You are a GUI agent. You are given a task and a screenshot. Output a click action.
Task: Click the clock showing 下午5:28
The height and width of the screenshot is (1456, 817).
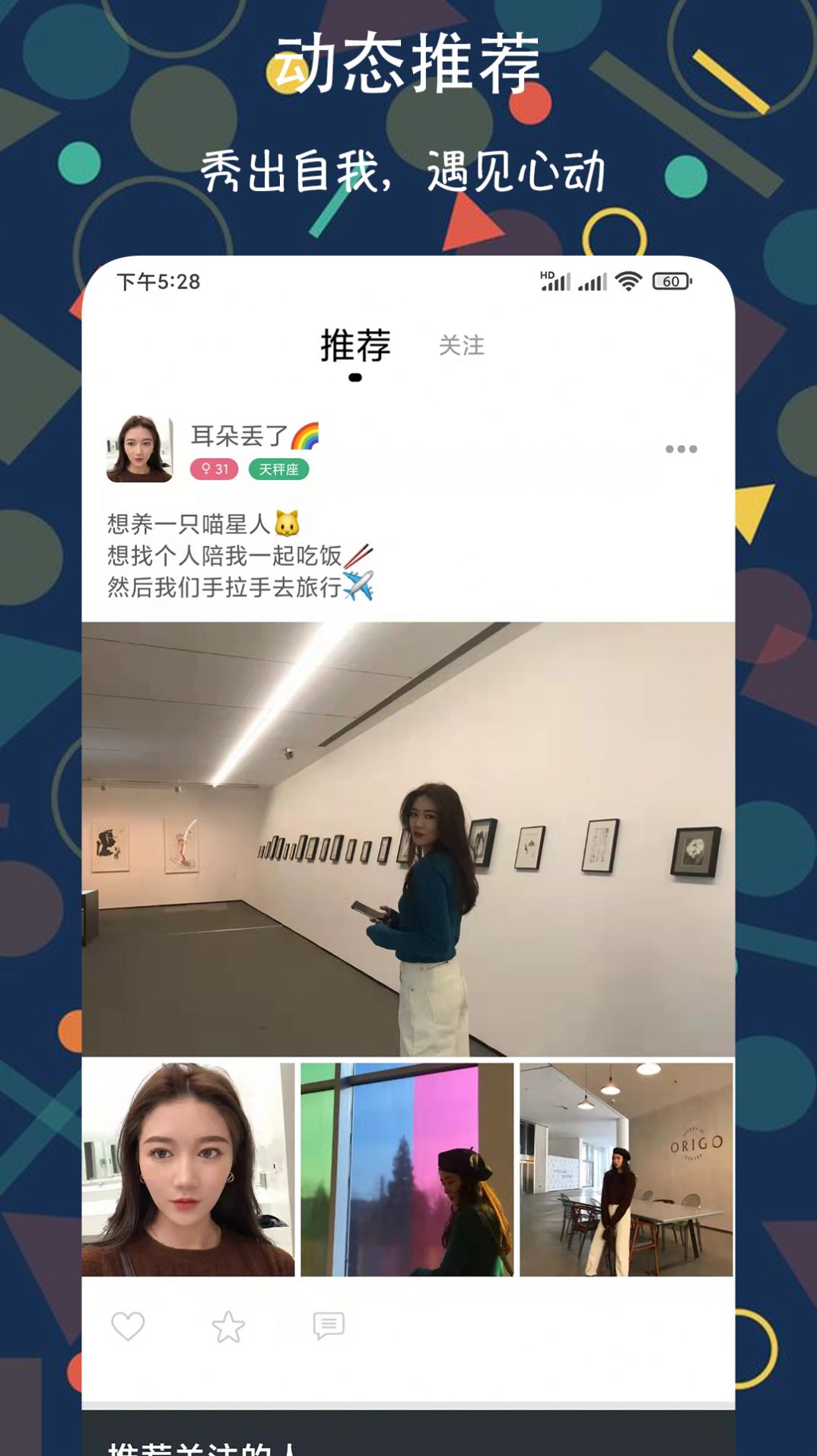pyautogui.click(x=157, y=281)
